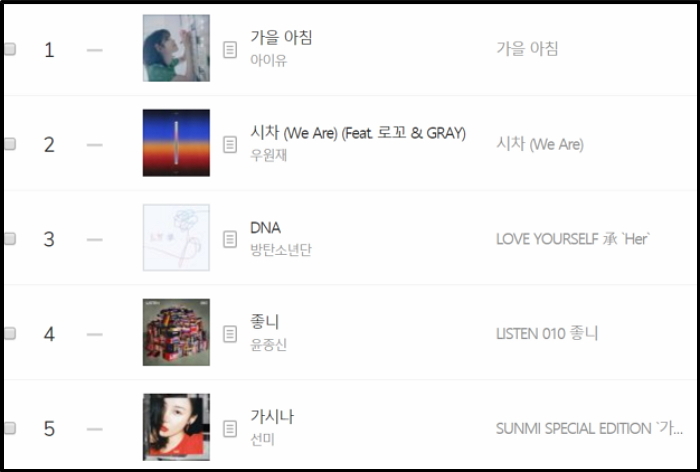Tap the 시차 (We Are) album artwork
The width and height of the screenshot is (700, 472).
click(176, 143)
